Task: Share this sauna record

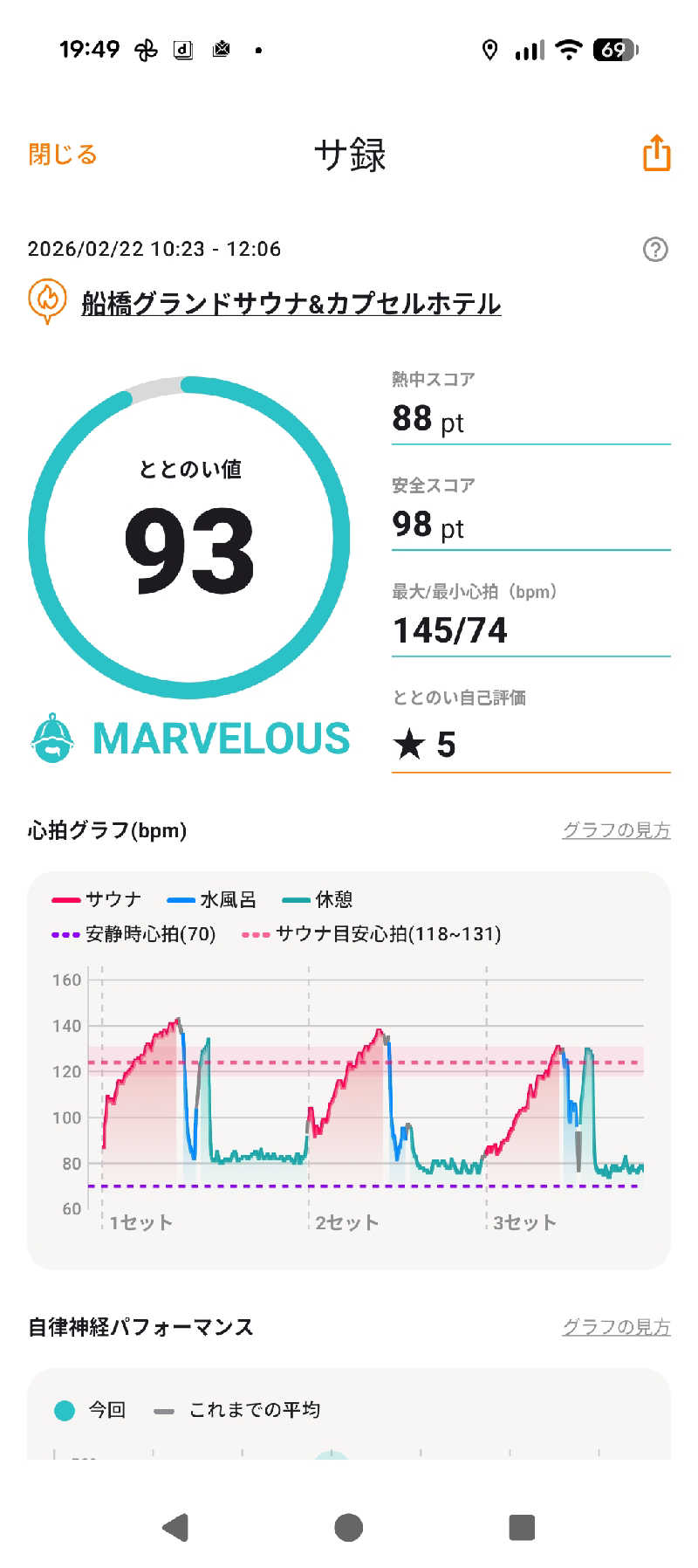Action: pos(656,154)
